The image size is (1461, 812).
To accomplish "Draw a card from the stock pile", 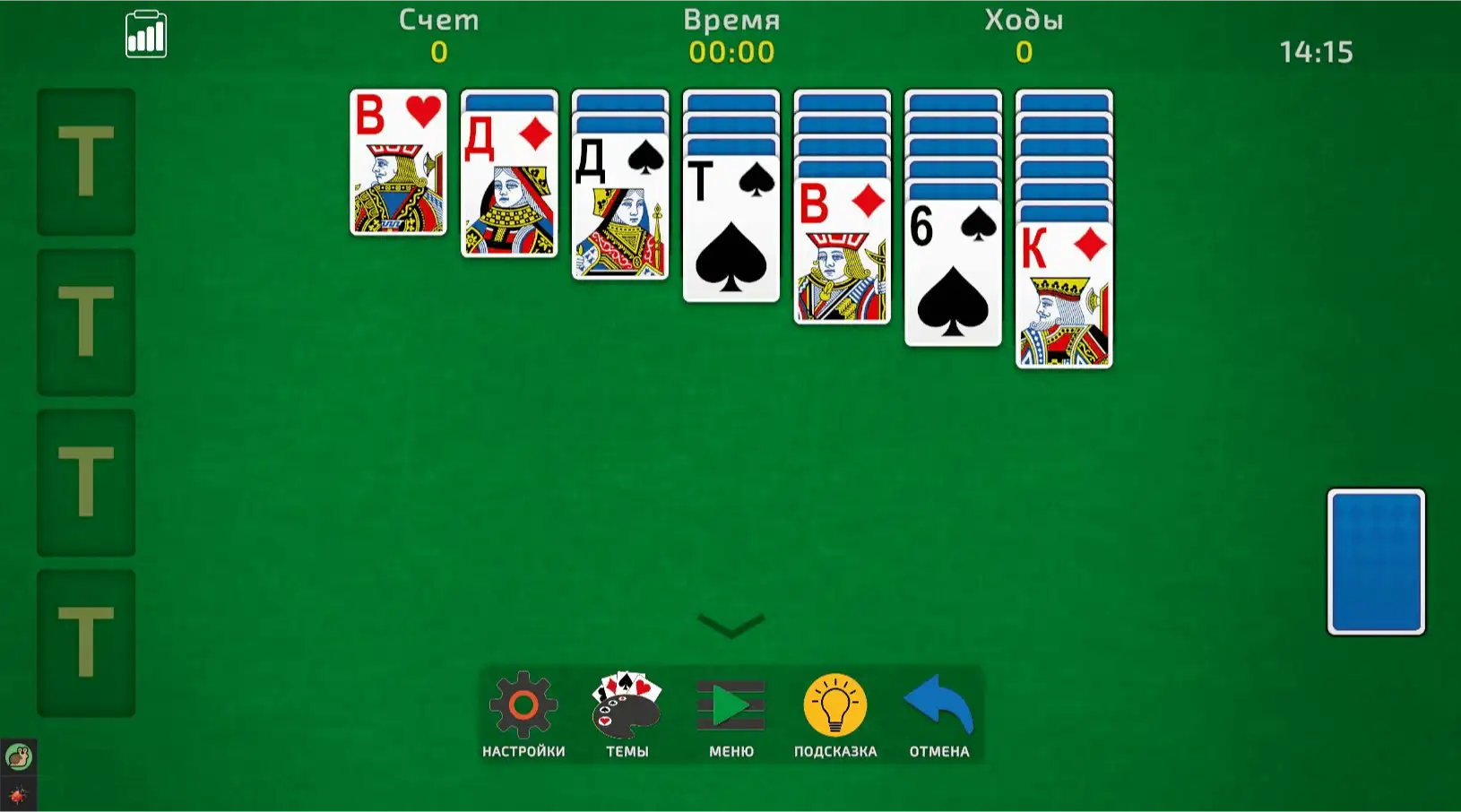I will point(1375,562).
